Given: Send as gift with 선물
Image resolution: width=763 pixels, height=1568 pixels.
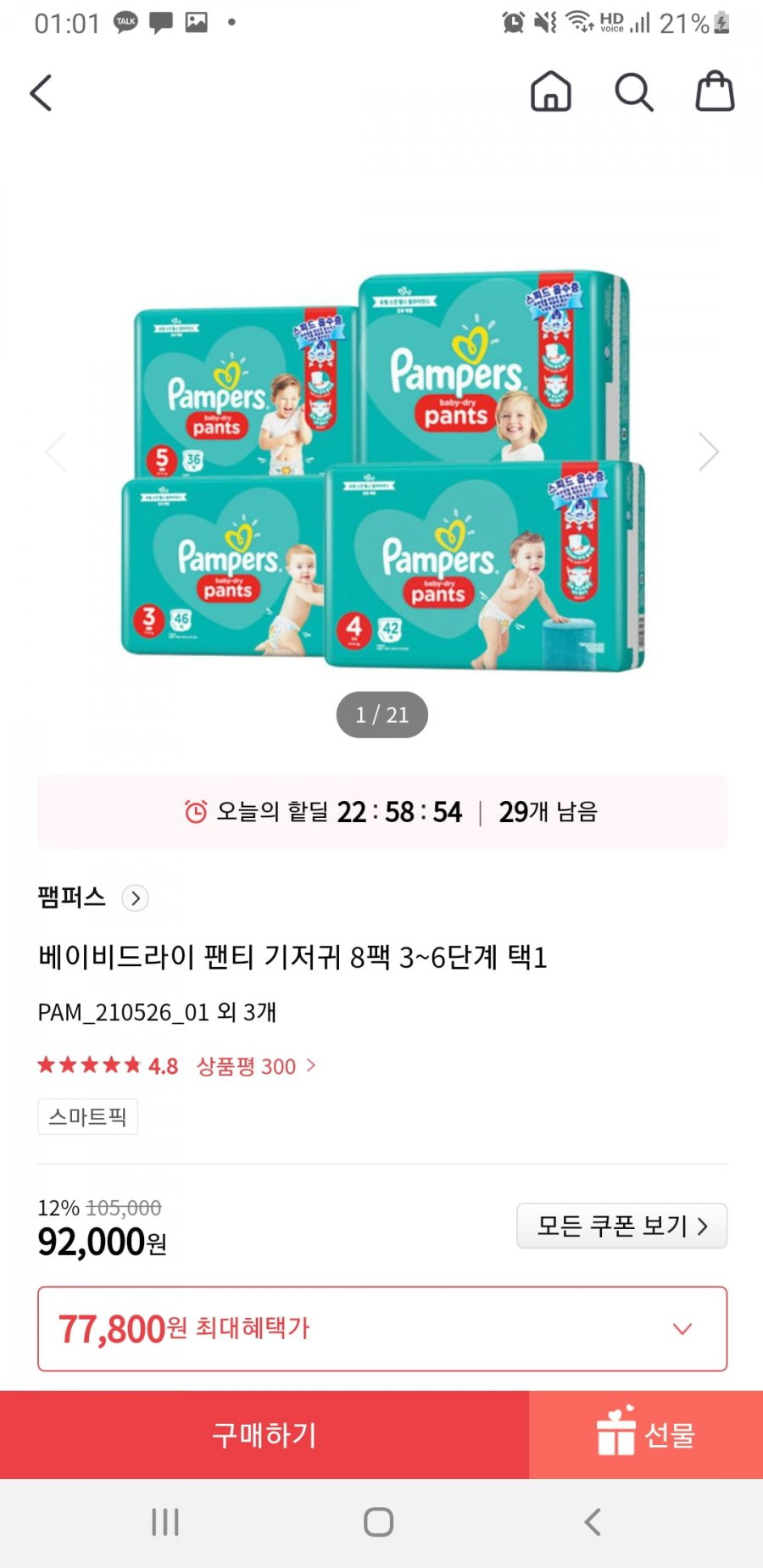Looking at the screenshot, I should coord(646,1435).
